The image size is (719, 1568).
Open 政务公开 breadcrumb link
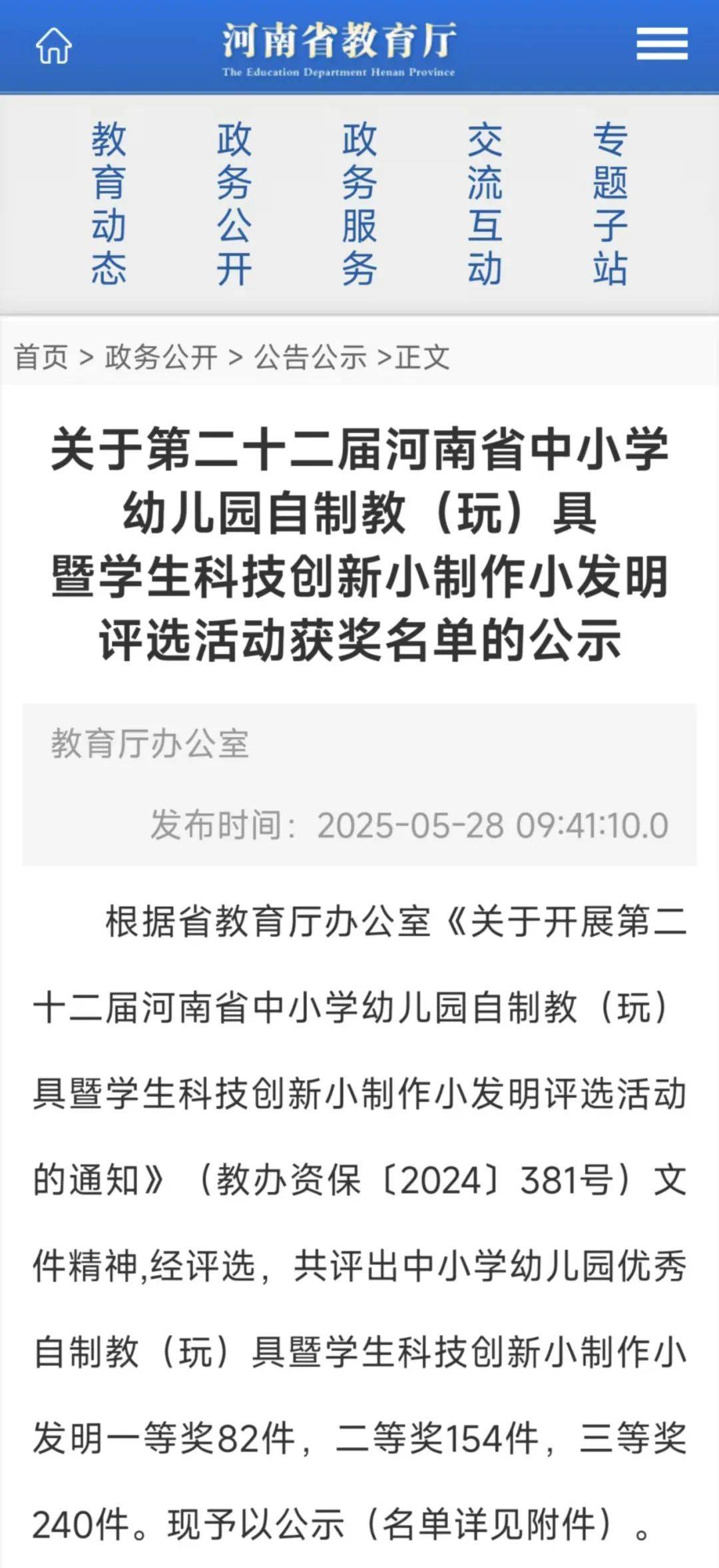coord(161,357)
